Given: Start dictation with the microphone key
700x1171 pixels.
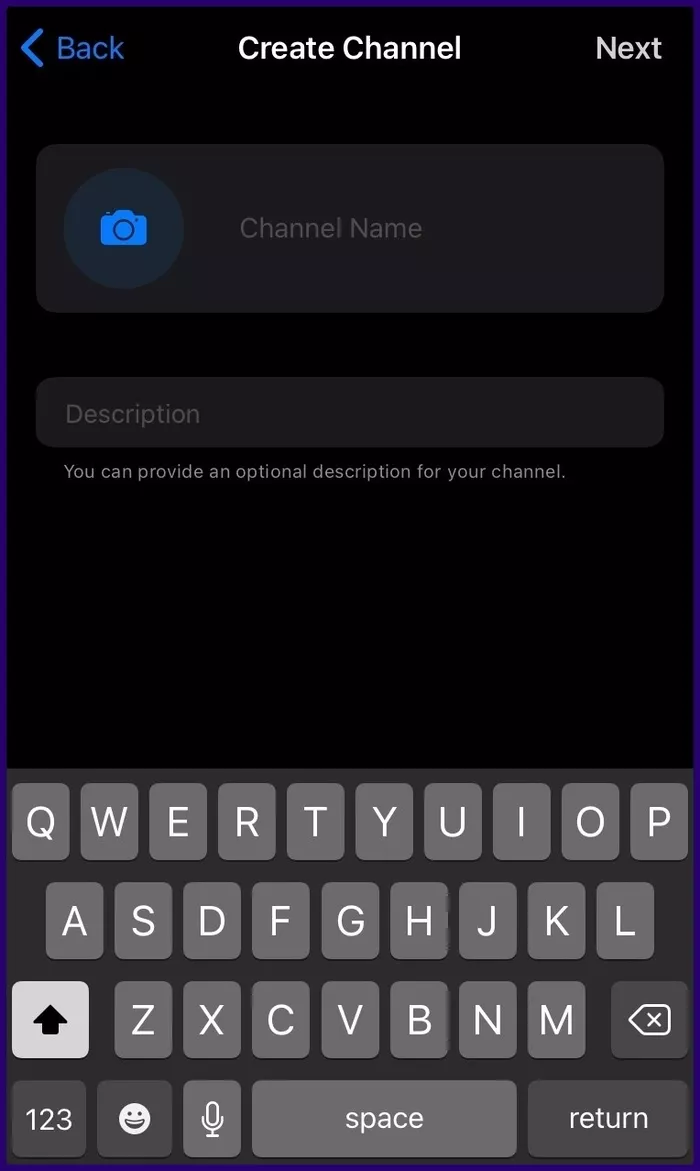Looking at the screenshot, I should click(x=212, y=1118).
